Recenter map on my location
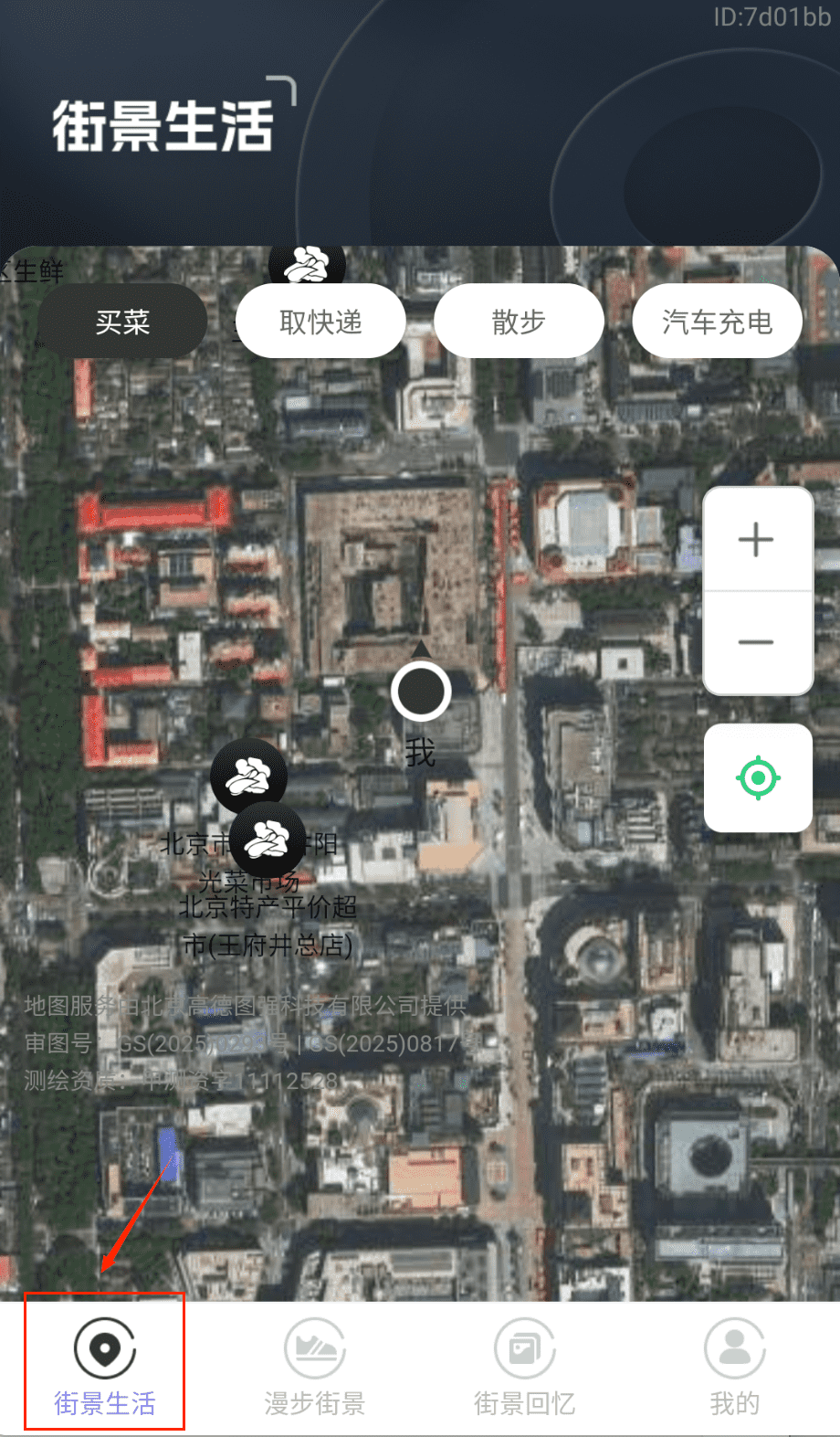 pos(758,778)
